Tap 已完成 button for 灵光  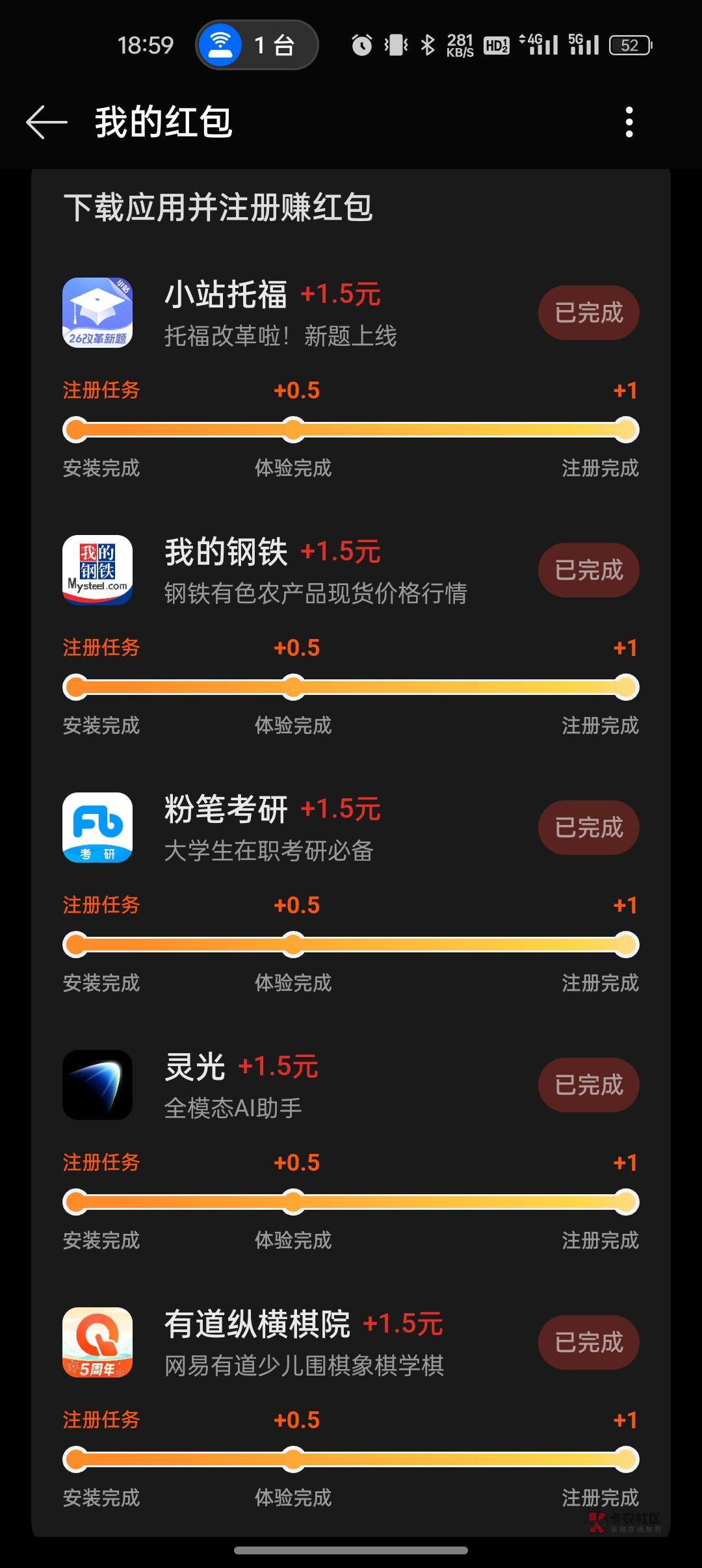point(588,1085)
